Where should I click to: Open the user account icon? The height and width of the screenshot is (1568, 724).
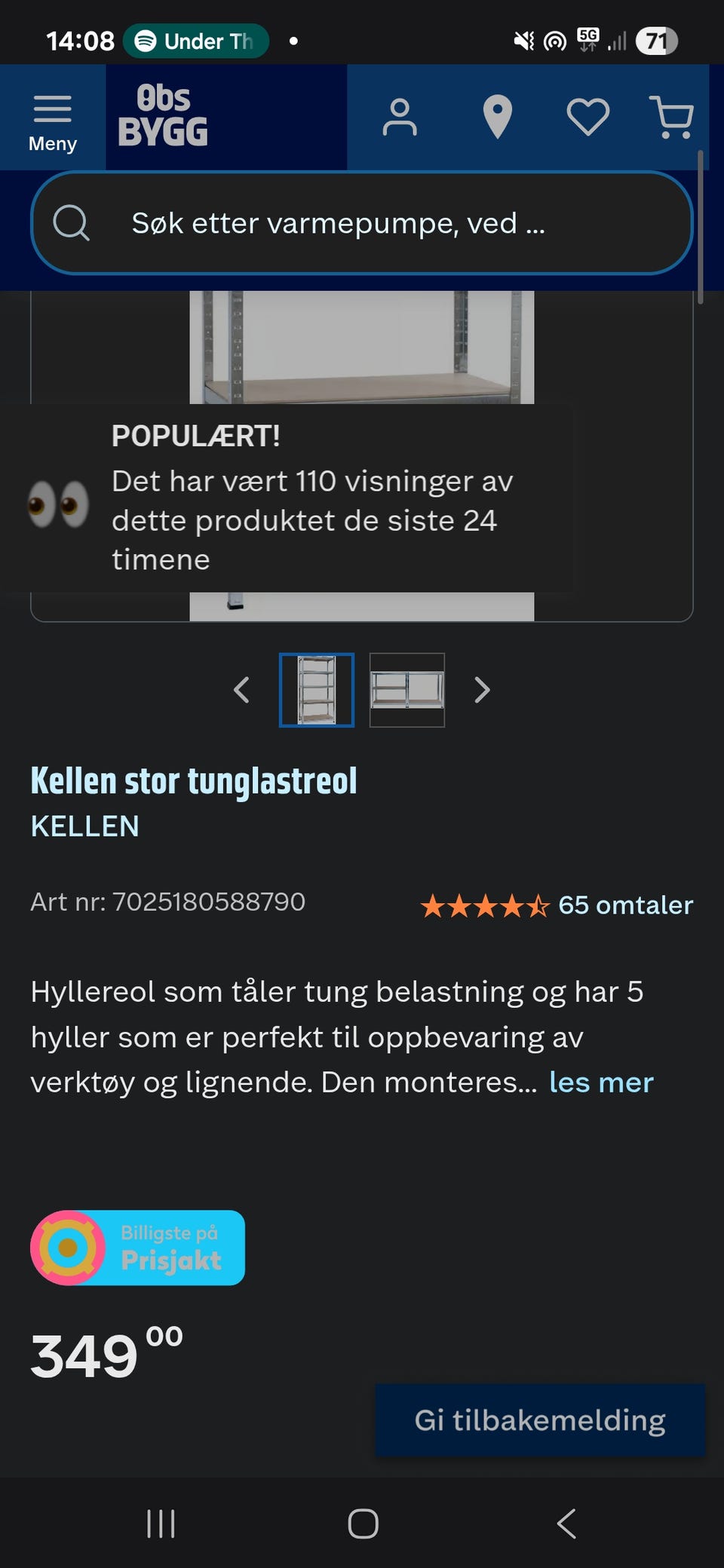pos(400,117)
